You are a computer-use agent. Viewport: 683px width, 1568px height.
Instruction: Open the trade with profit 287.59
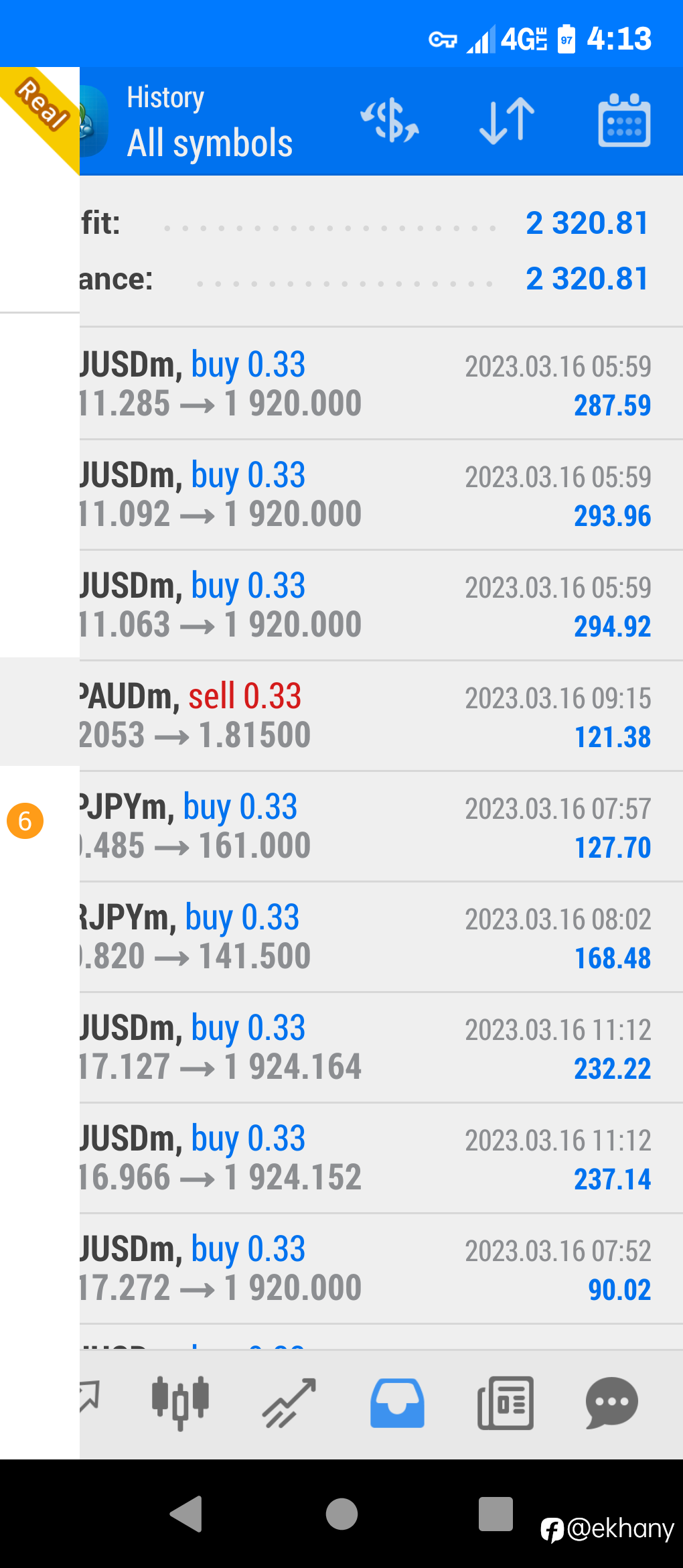pyautogui.click(x=381, y=384)
